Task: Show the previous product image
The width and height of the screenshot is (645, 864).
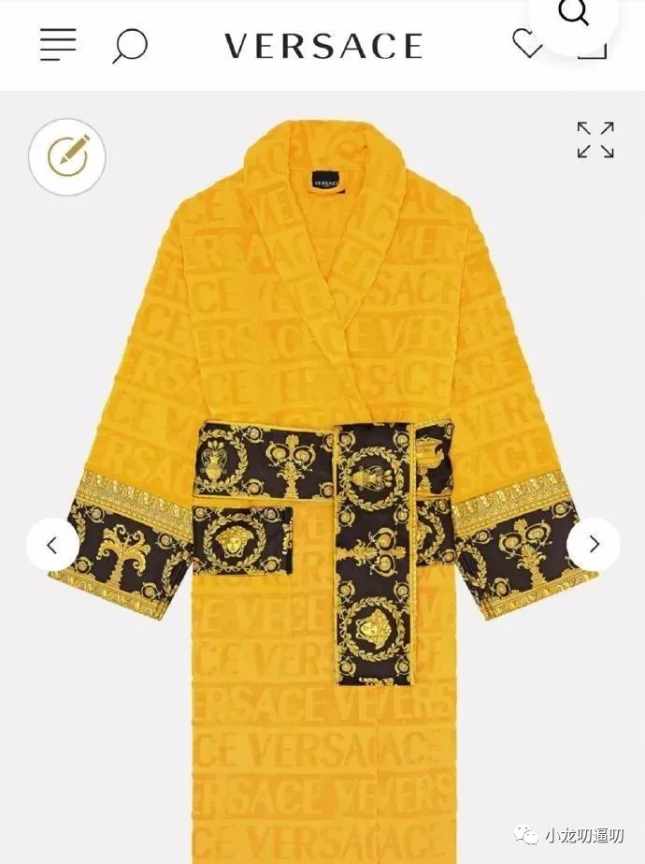Action: [x=52, y=545]
